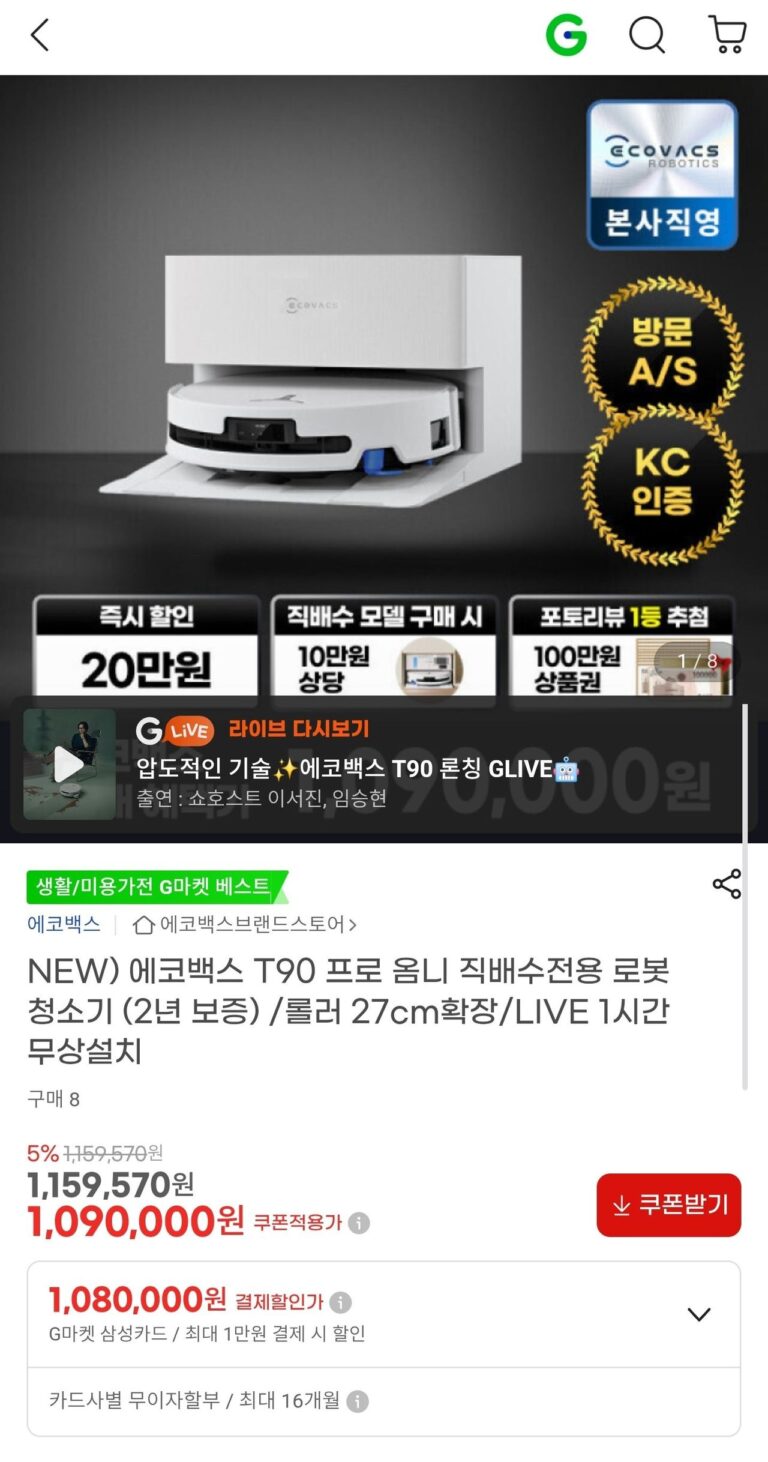This screenshot has height=1462, width=768.
Task: Go back using the top-left arrow
Action: click(x=40, y=36)
